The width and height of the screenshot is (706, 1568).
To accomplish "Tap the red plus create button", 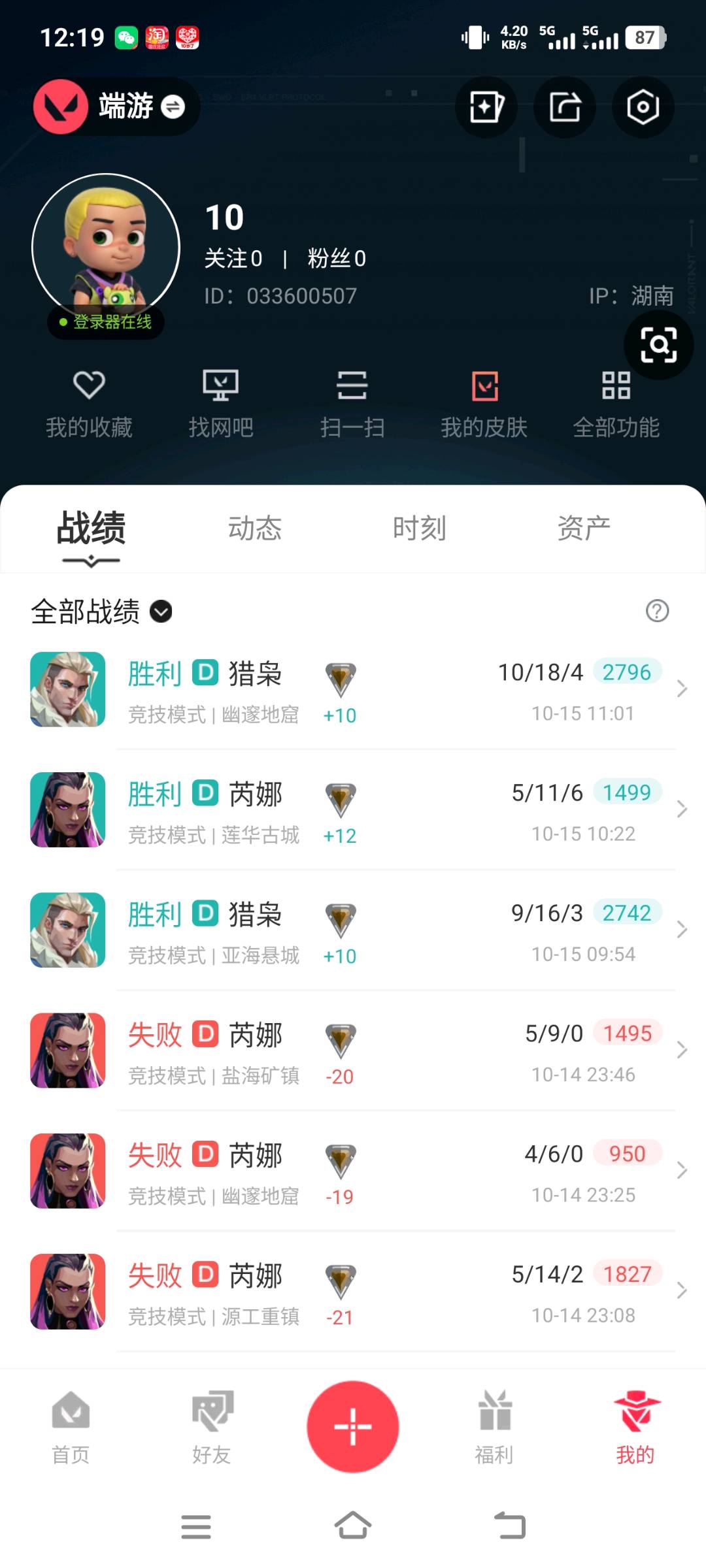I will [x=353, y=1426].
